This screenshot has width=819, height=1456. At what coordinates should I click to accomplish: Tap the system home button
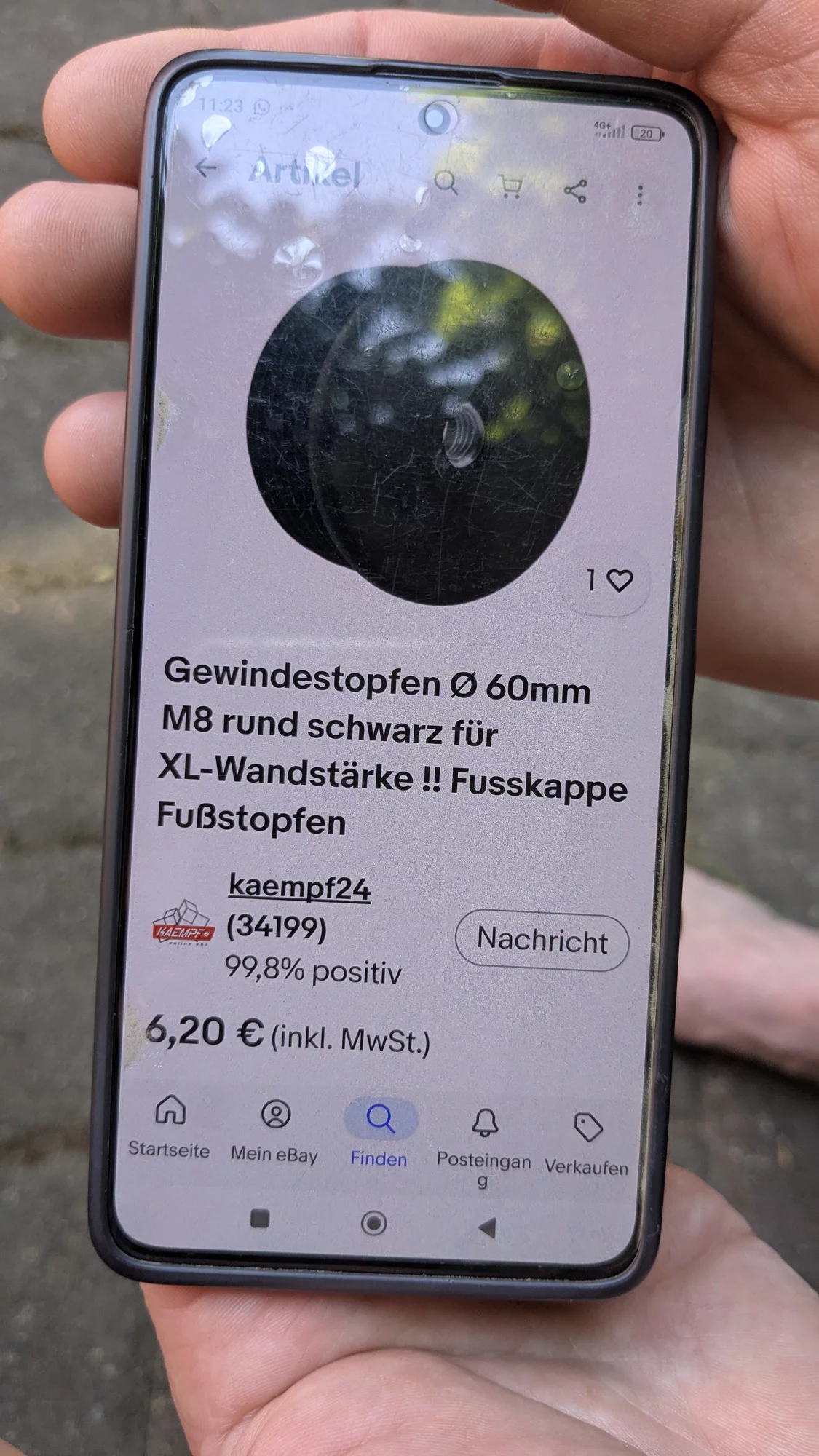click(x=373, y=1222)
